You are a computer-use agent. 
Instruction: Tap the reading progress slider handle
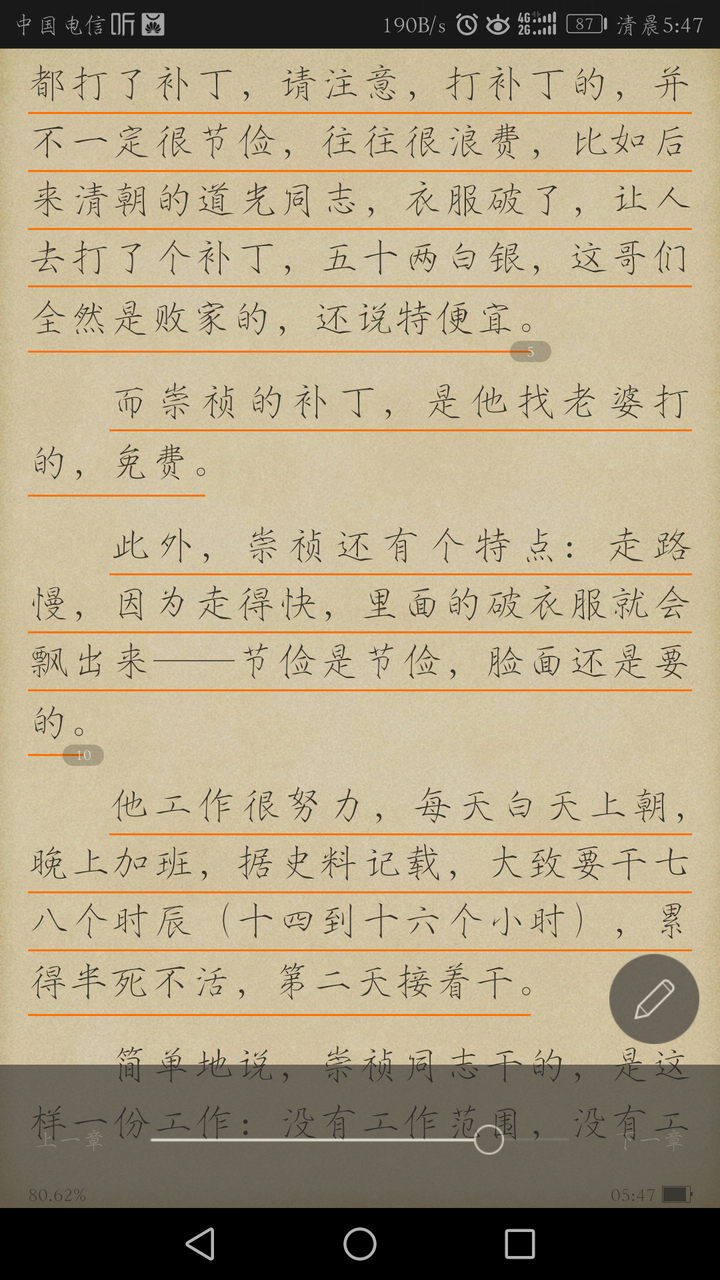pyautogui.click(x=489, y=1140)
